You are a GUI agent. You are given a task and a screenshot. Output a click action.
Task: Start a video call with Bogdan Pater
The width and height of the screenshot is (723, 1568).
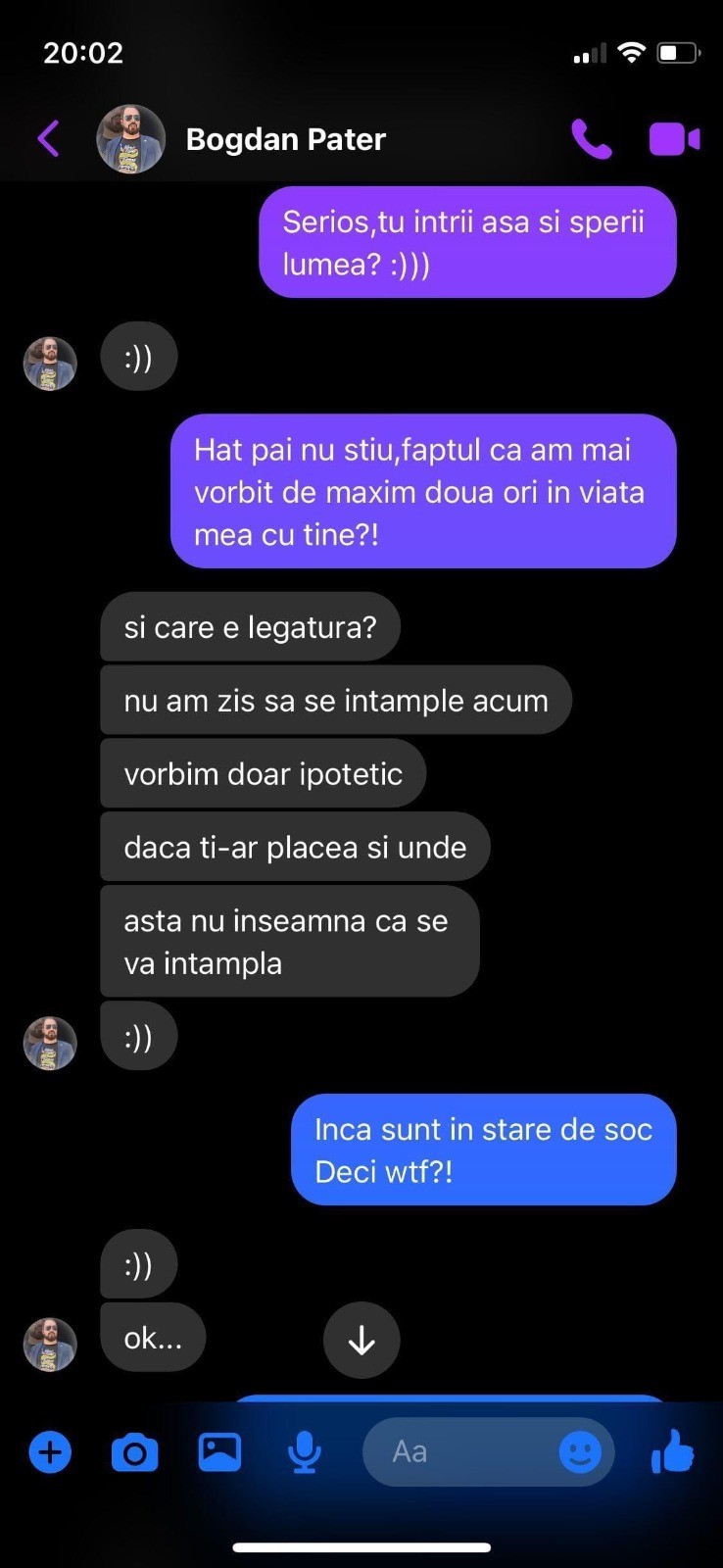[x=674, y=139]
